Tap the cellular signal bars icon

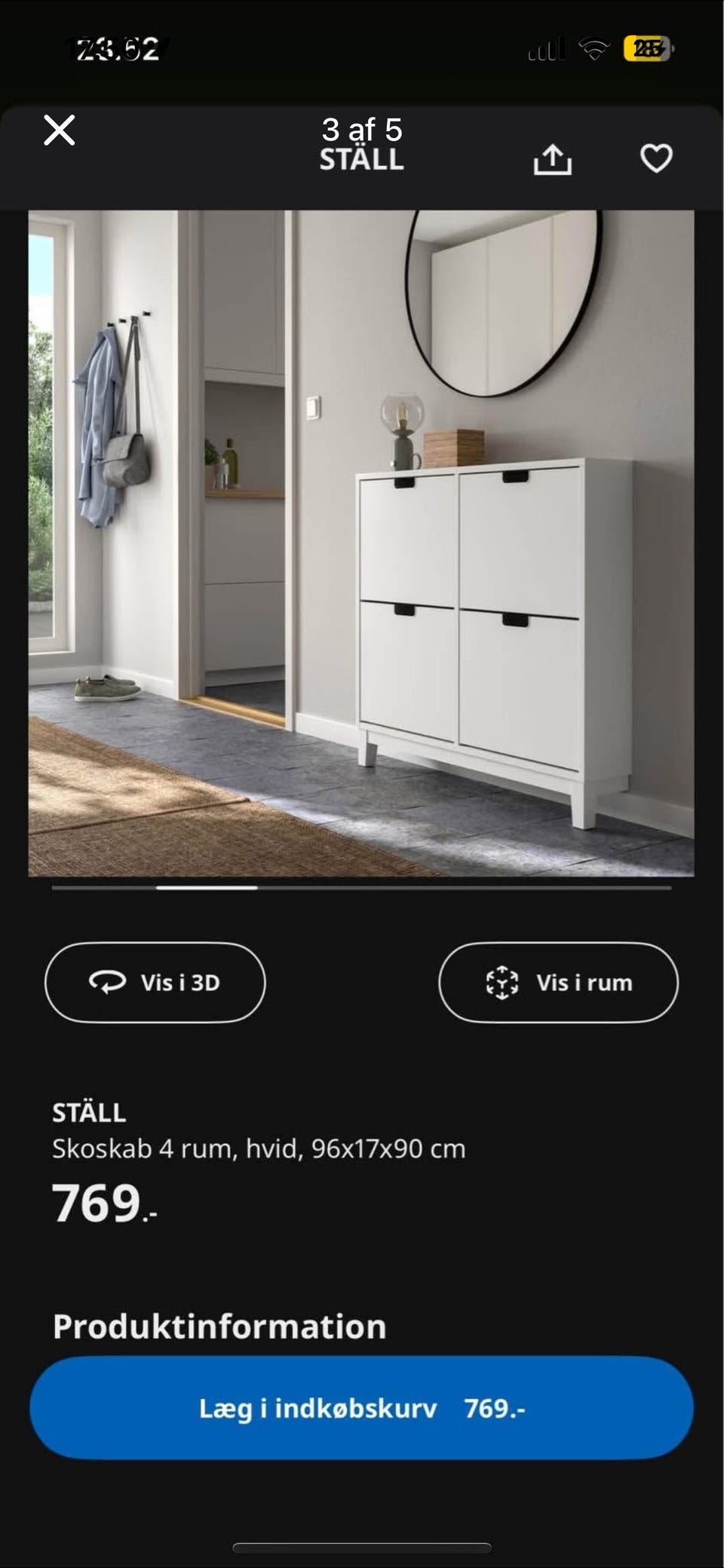[547, 47]
